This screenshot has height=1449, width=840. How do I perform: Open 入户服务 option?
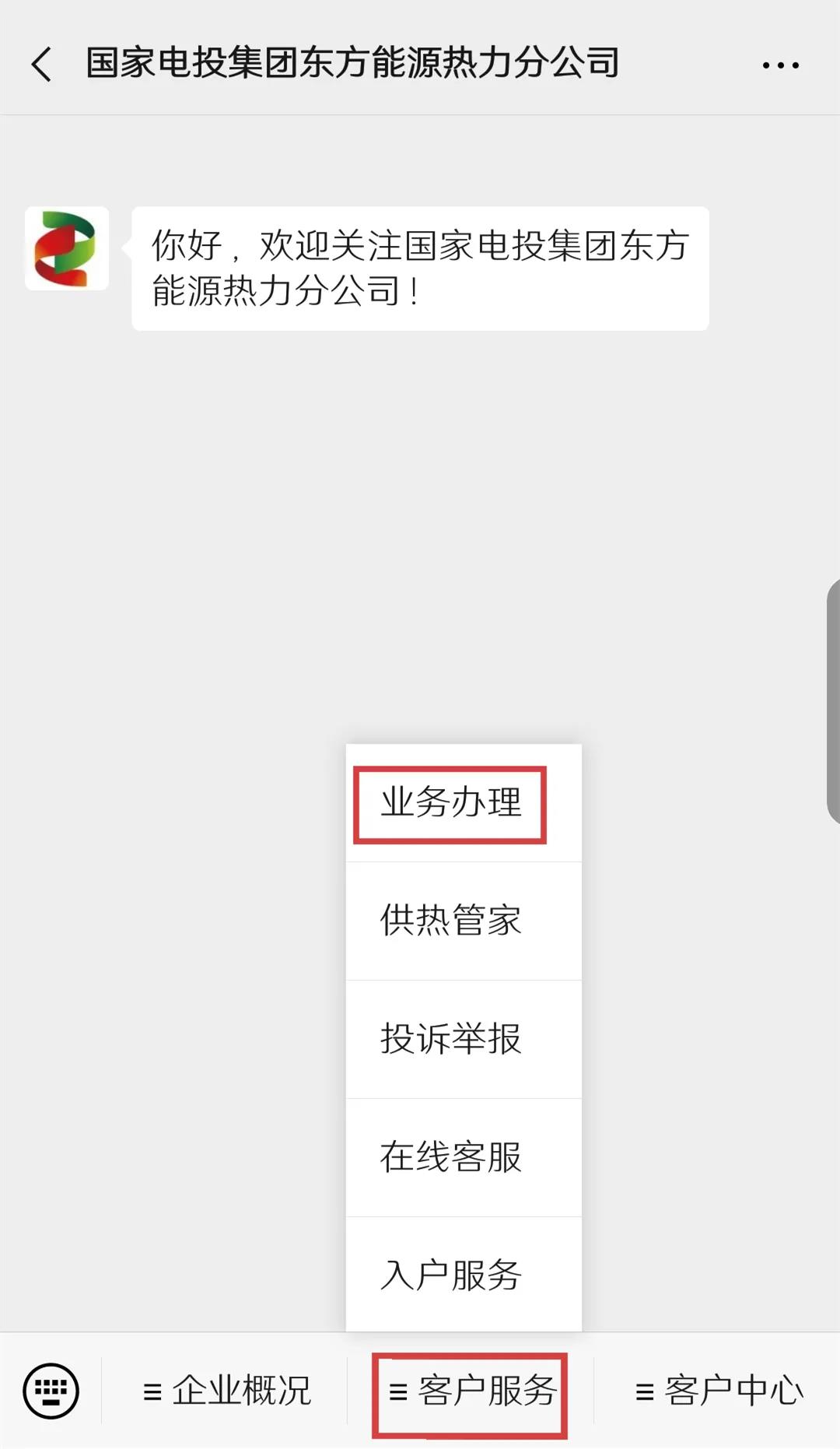(x=451, y=1275)
